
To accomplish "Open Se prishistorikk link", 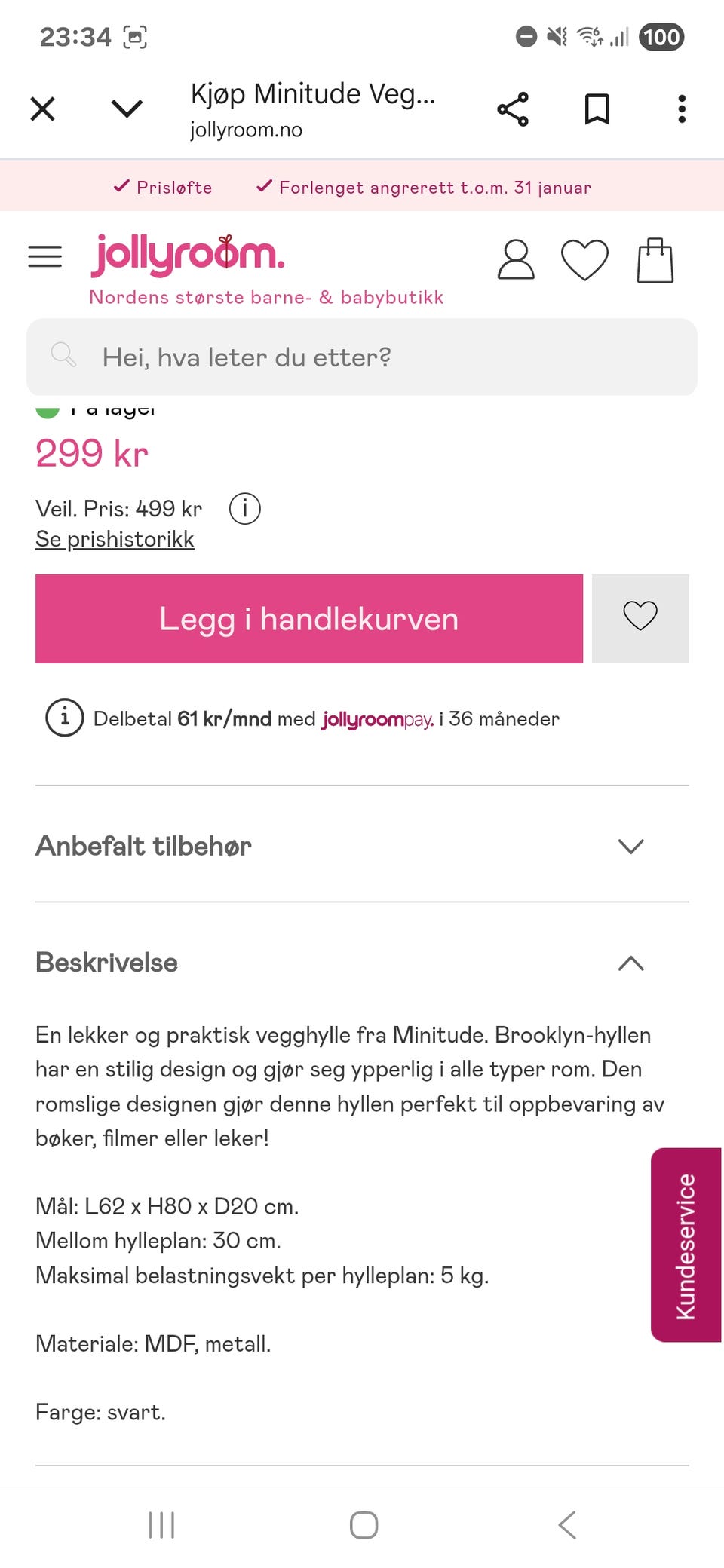I will [x=115, y=538].
